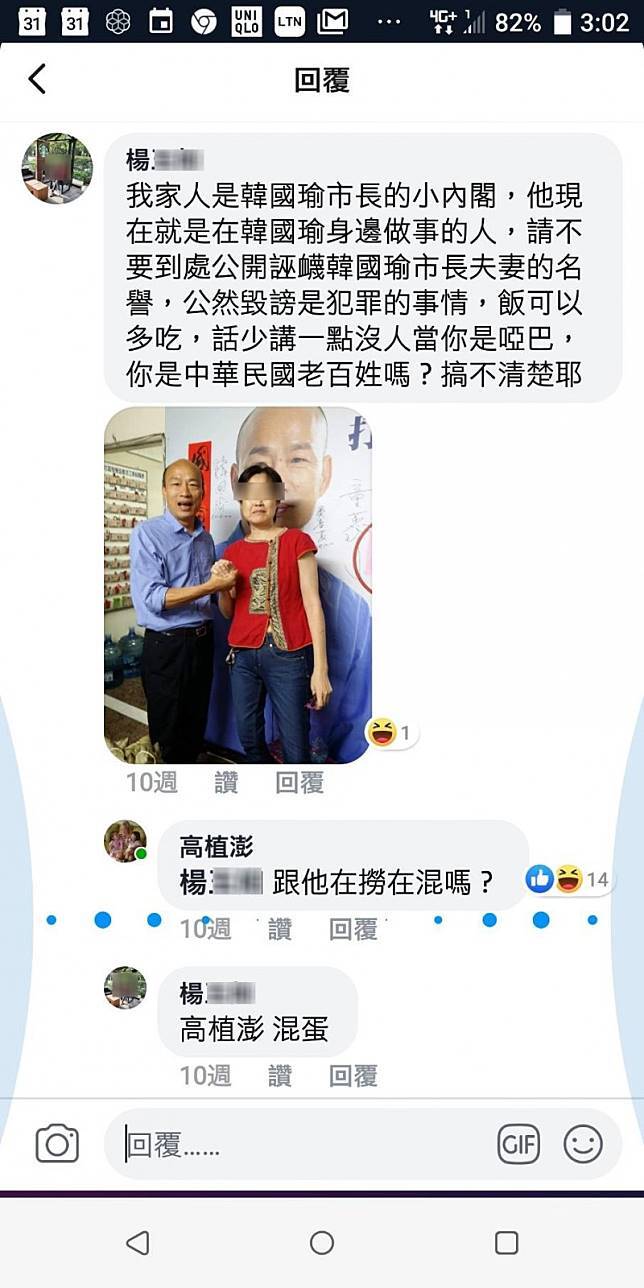Go back with the top arrow

(37, 79)
